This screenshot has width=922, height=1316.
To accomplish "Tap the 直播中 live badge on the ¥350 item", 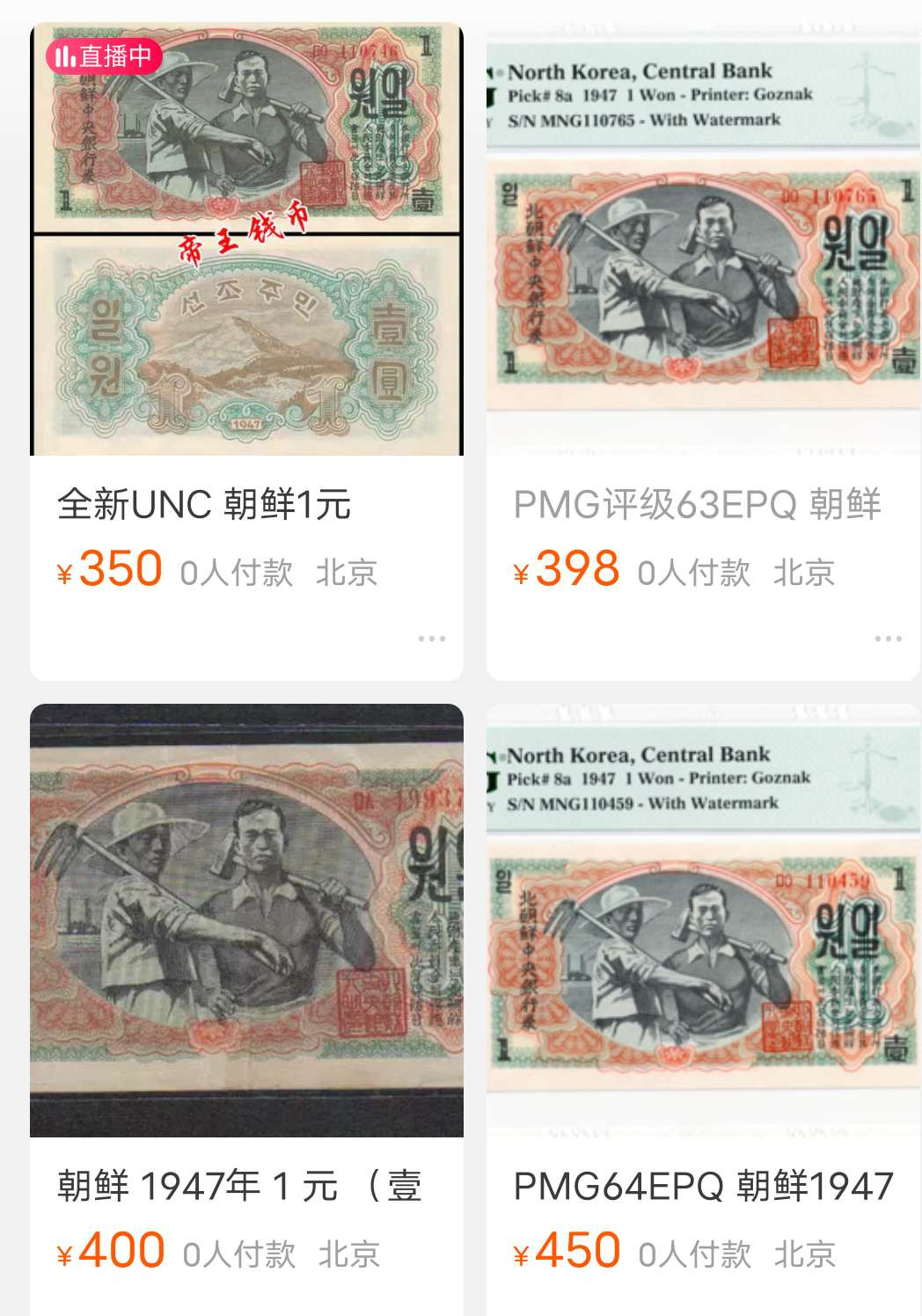I will pyautogui.click(x=104, y=57).
